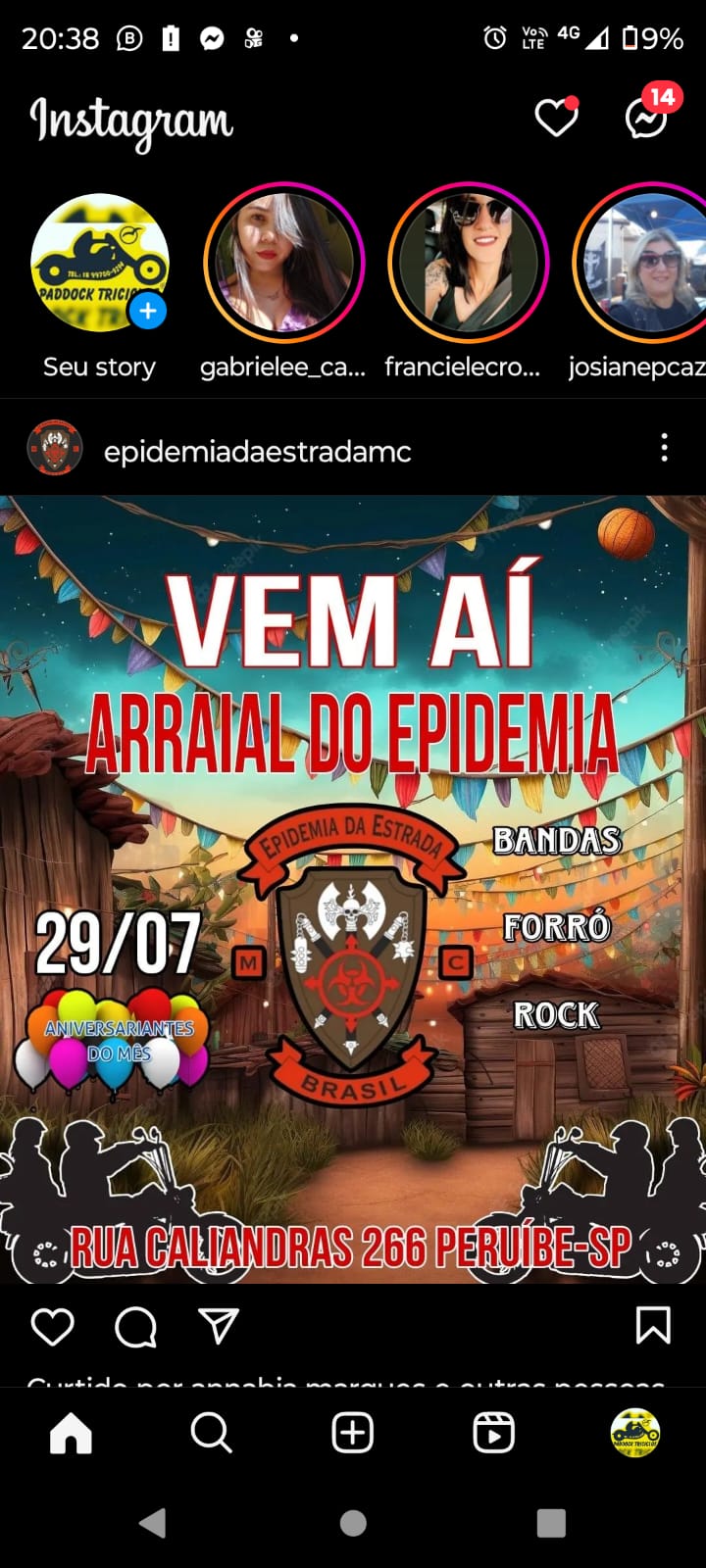Like the epidemiadaestradamc post
Viewport: 706px width, 1568px height.
click(53, 1327)
